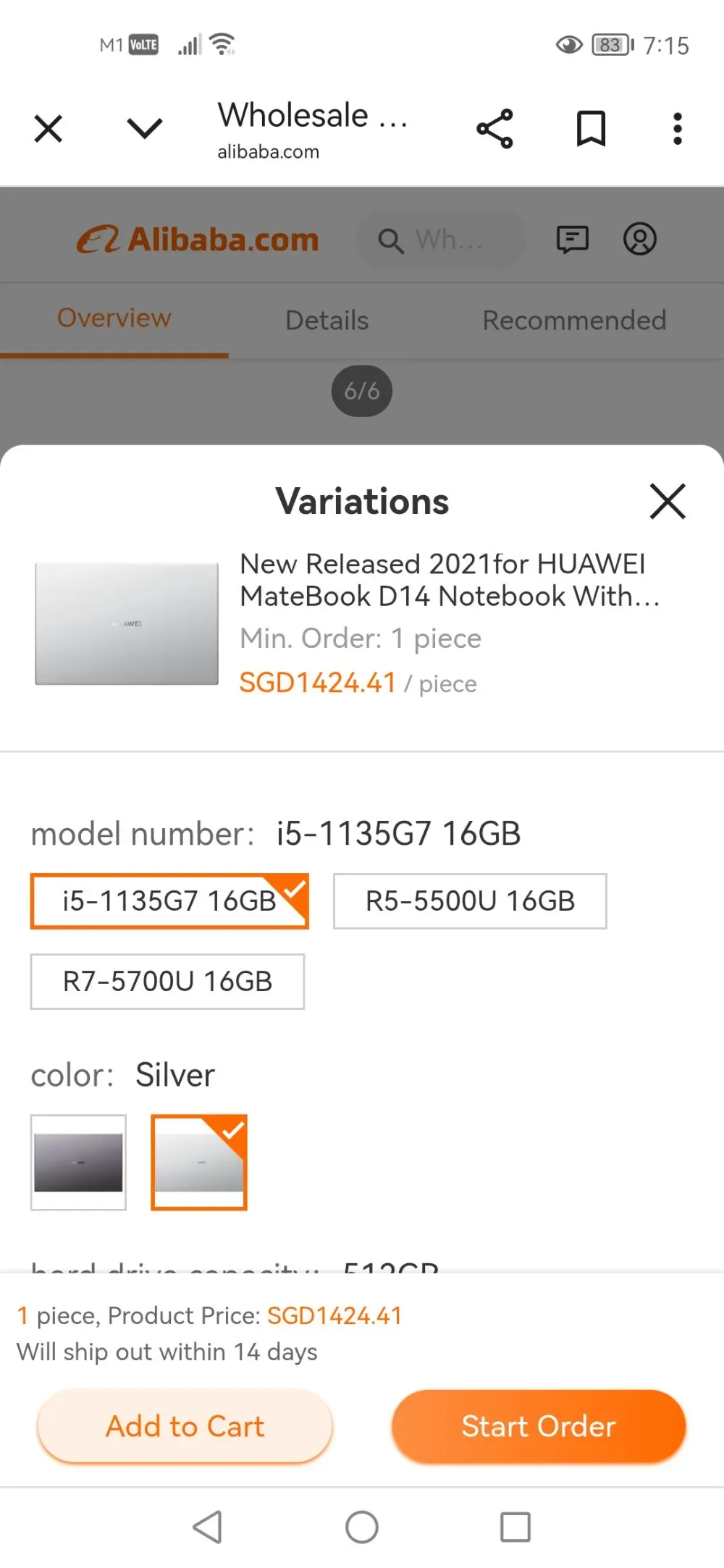Screen dimensions: 724x1568
Task: Bookmark this page
Action: (591, 129)
